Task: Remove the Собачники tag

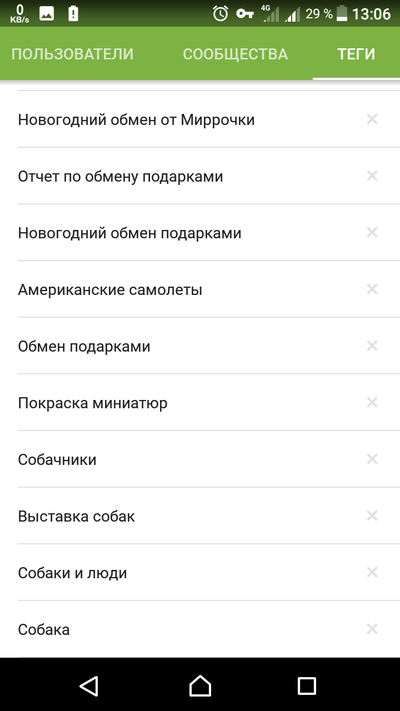Action: coord(372,459)
